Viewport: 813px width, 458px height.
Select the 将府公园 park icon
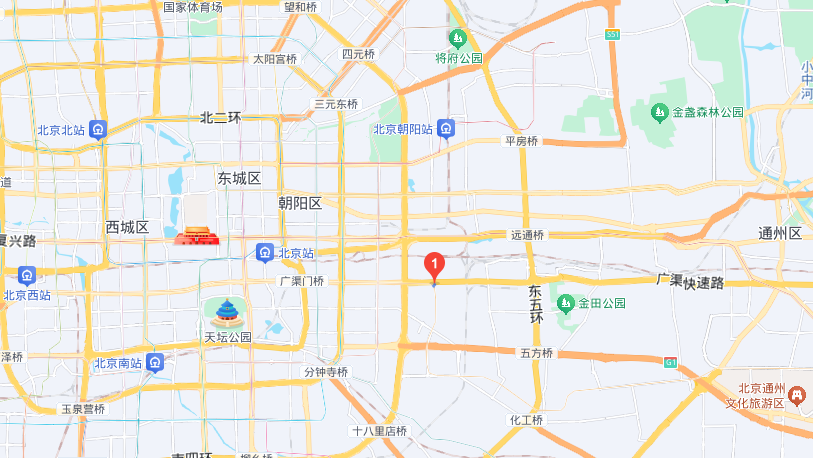tap(458, 39)
